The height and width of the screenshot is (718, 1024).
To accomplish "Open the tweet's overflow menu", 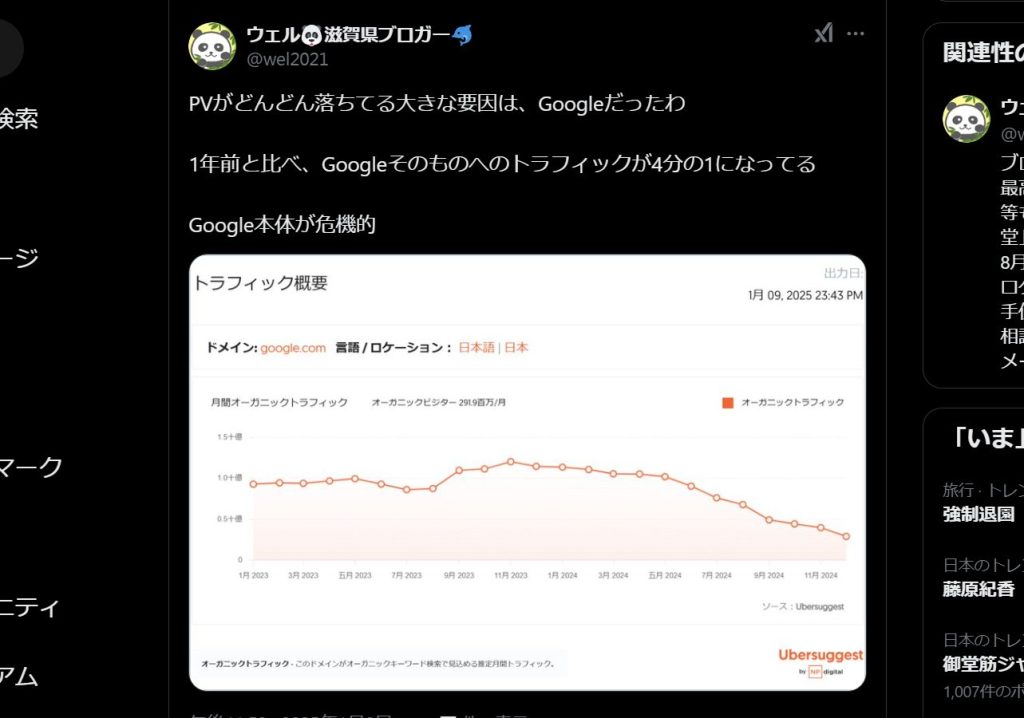I will pos(855,34).
